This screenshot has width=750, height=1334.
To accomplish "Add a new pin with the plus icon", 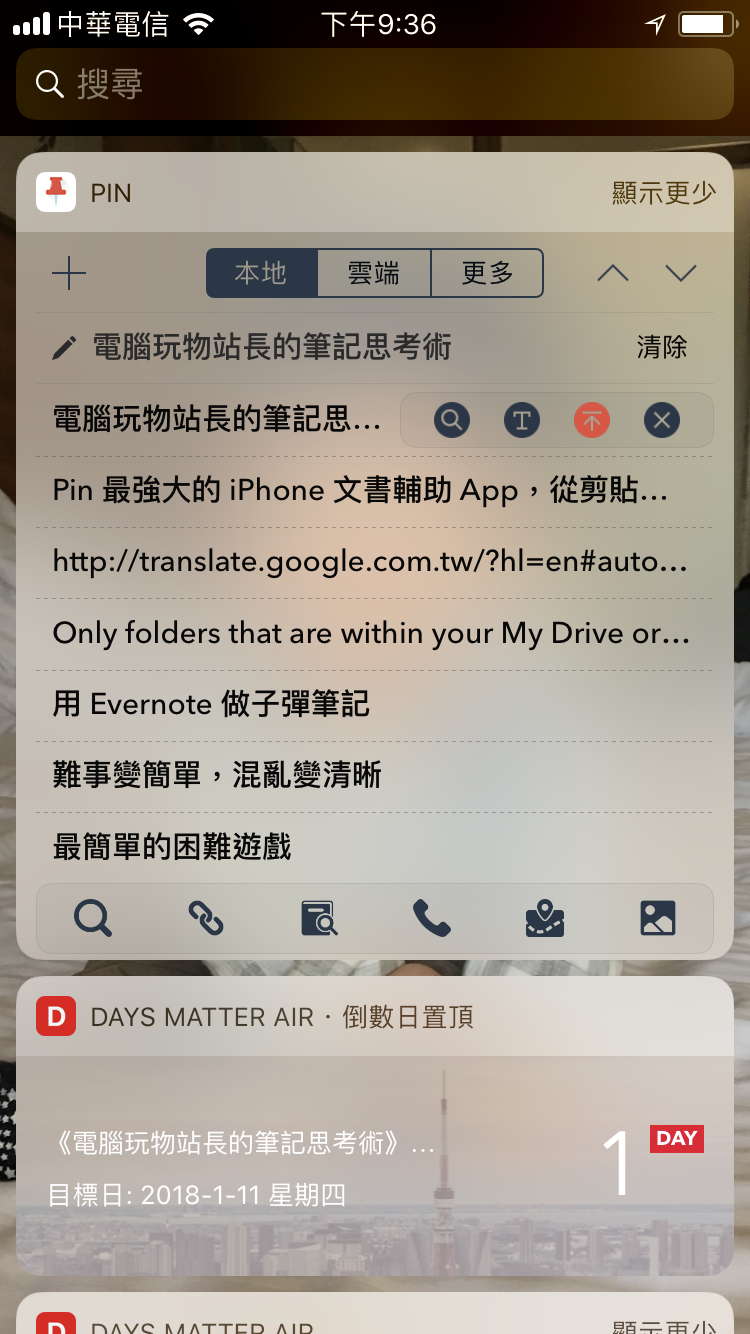I will [69, 273].
